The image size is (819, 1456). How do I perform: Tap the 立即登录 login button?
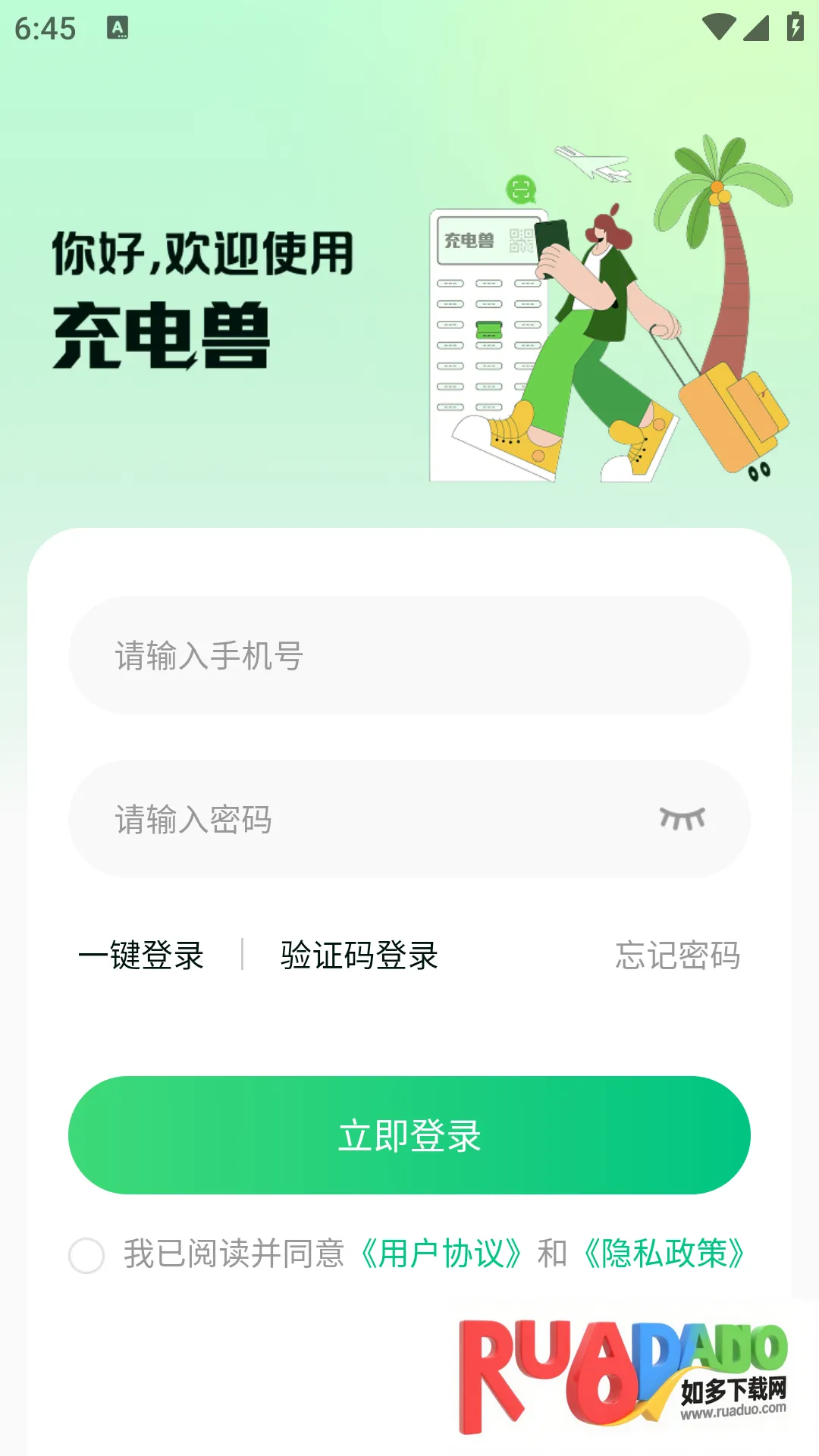click(409, 1135)
